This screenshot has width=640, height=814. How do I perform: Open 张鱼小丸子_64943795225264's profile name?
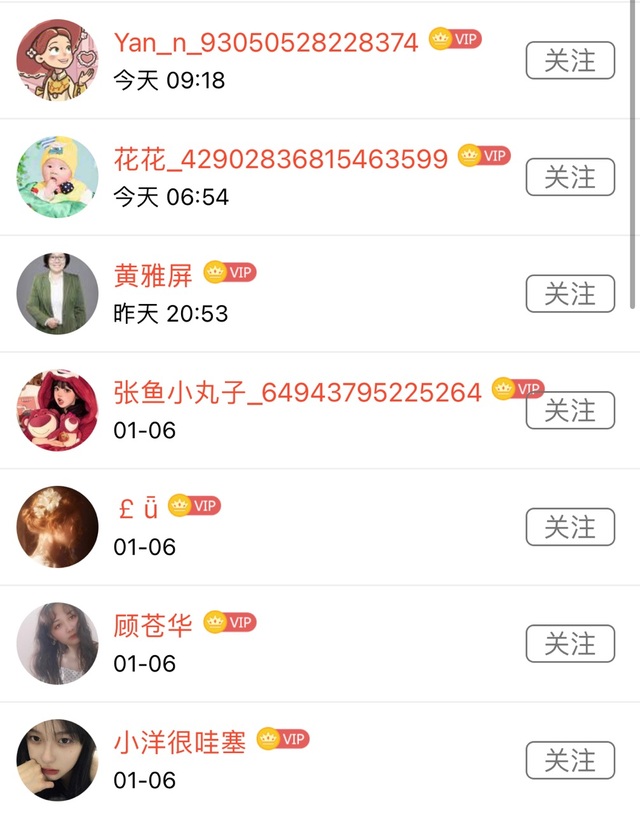pyautogui.click(x=298, y=392)
